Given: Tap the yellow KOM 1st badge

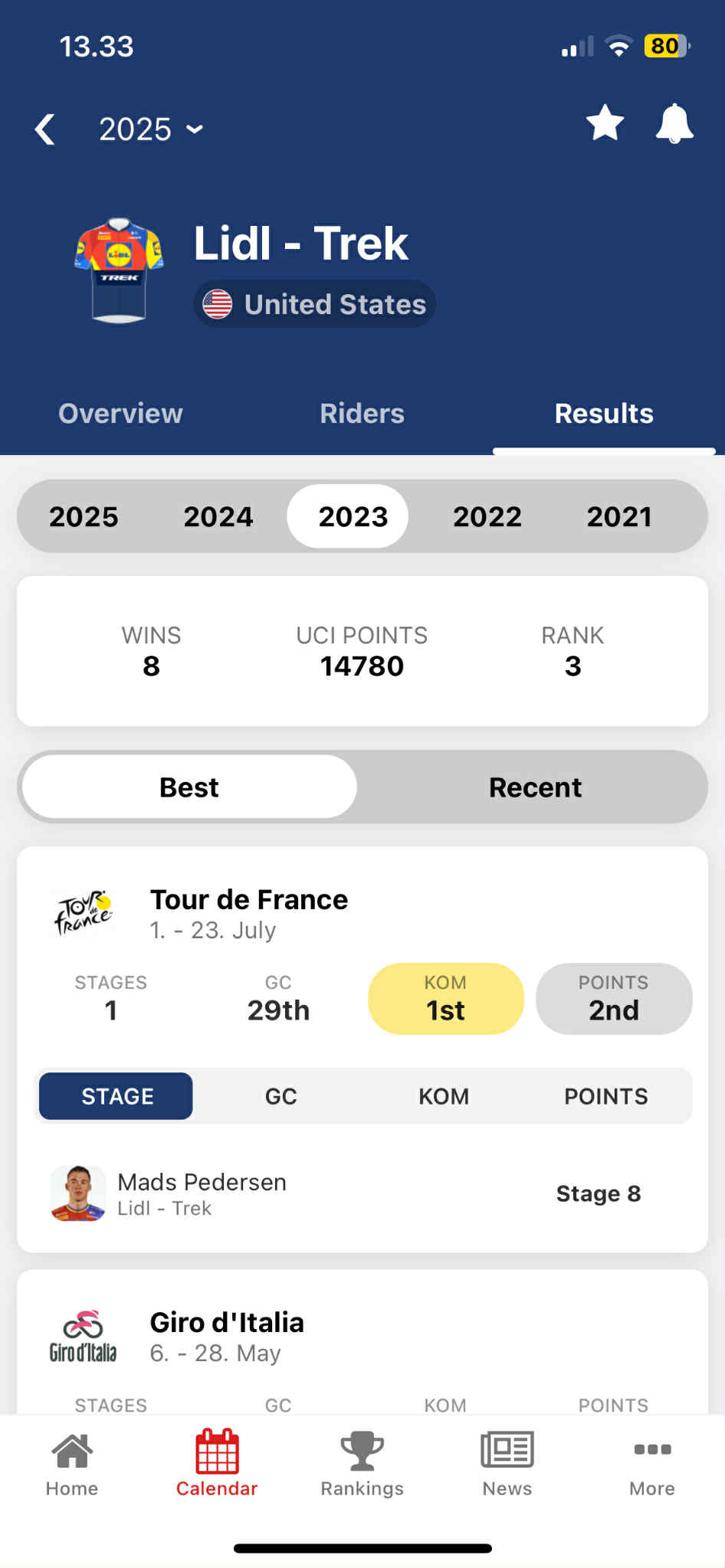Looking at the screenshot, I should pyautogui.click(x=445, y=999).
